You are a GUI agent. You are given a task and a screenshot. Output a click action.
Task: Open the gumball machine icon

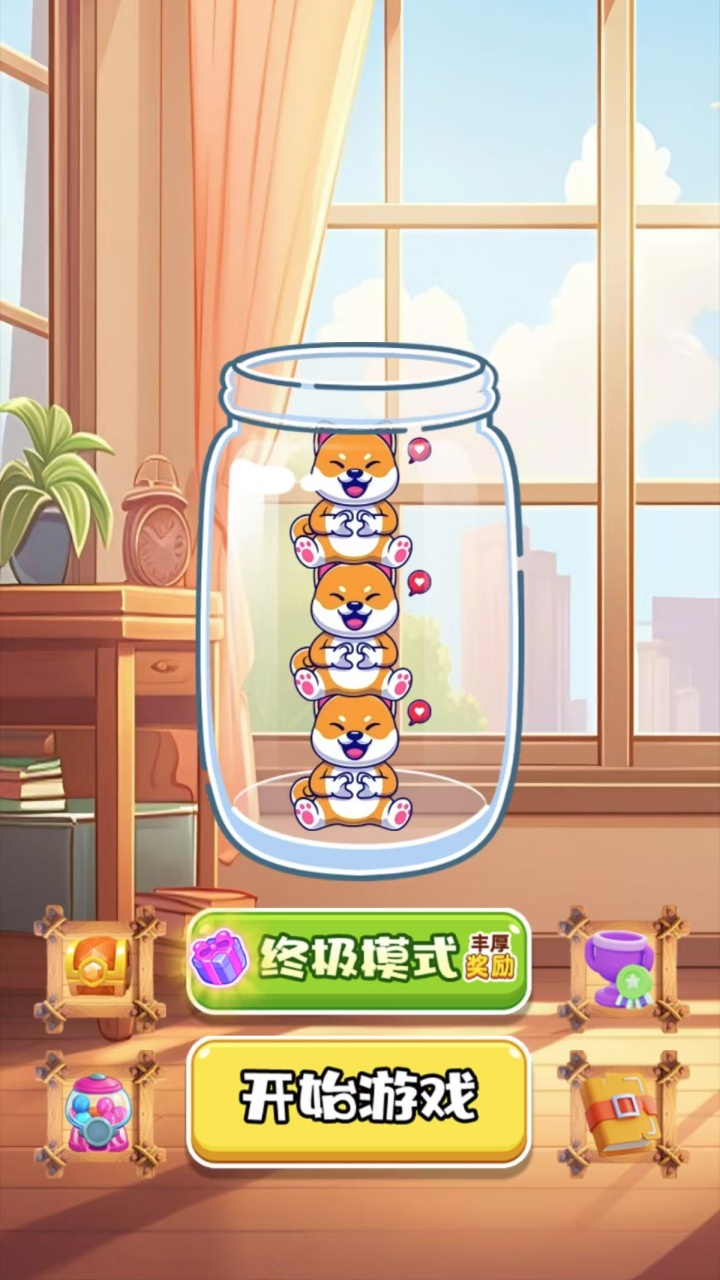(x=98, y=1111)
